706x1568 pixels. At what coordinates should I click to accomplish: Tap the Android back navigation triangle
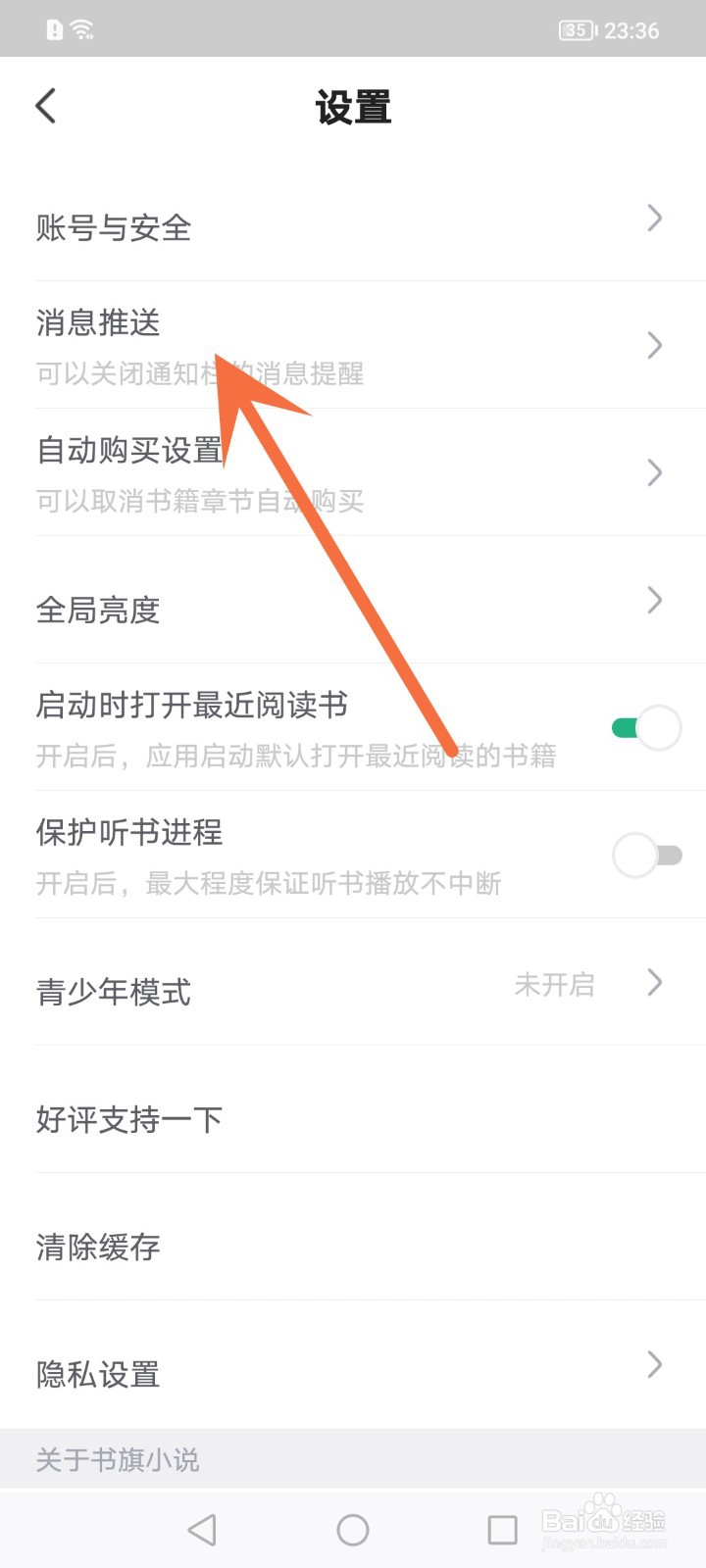click(x=201, y=1527)
